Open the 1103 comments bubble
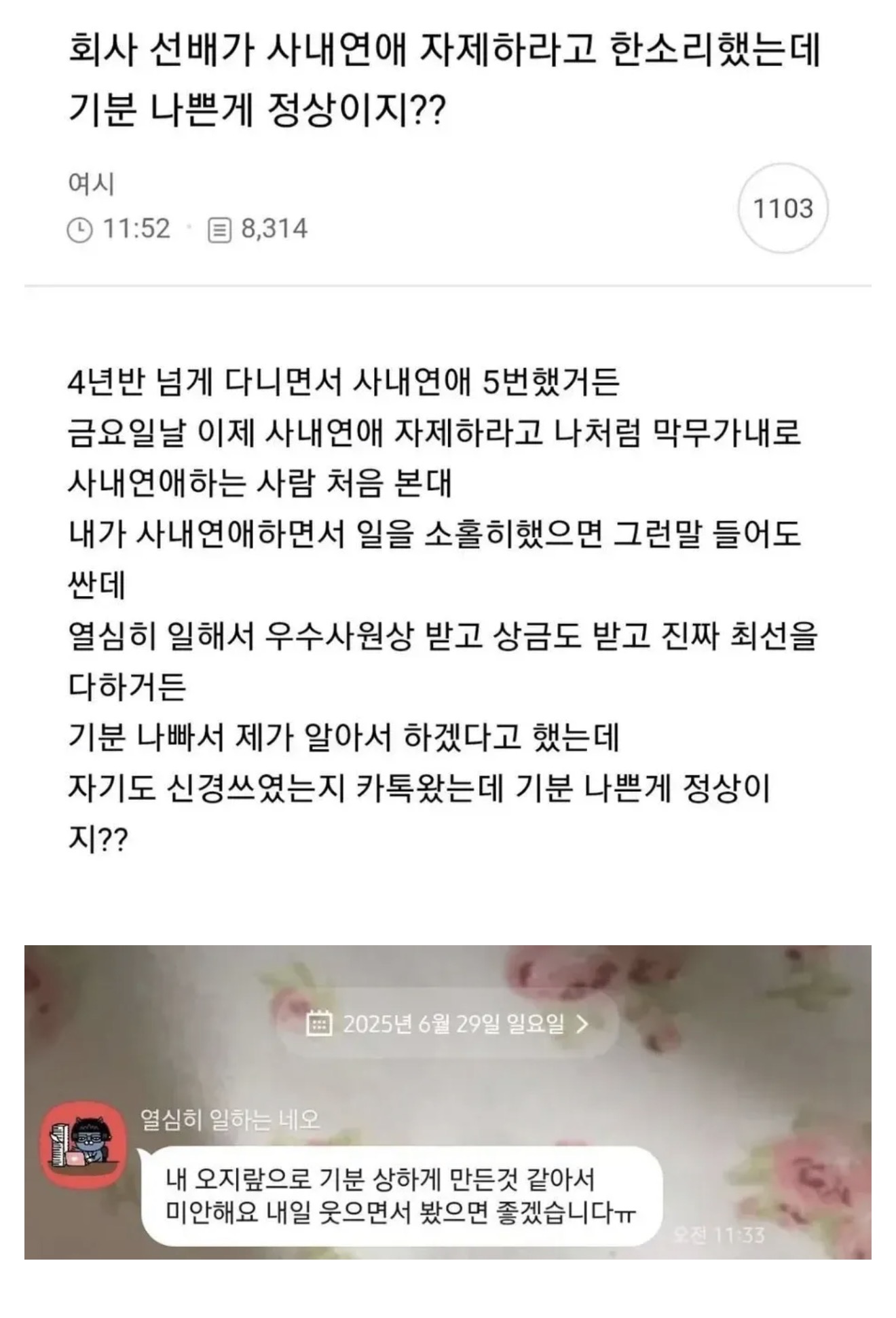Screen dimensions: 896x1318 [783, 208]
